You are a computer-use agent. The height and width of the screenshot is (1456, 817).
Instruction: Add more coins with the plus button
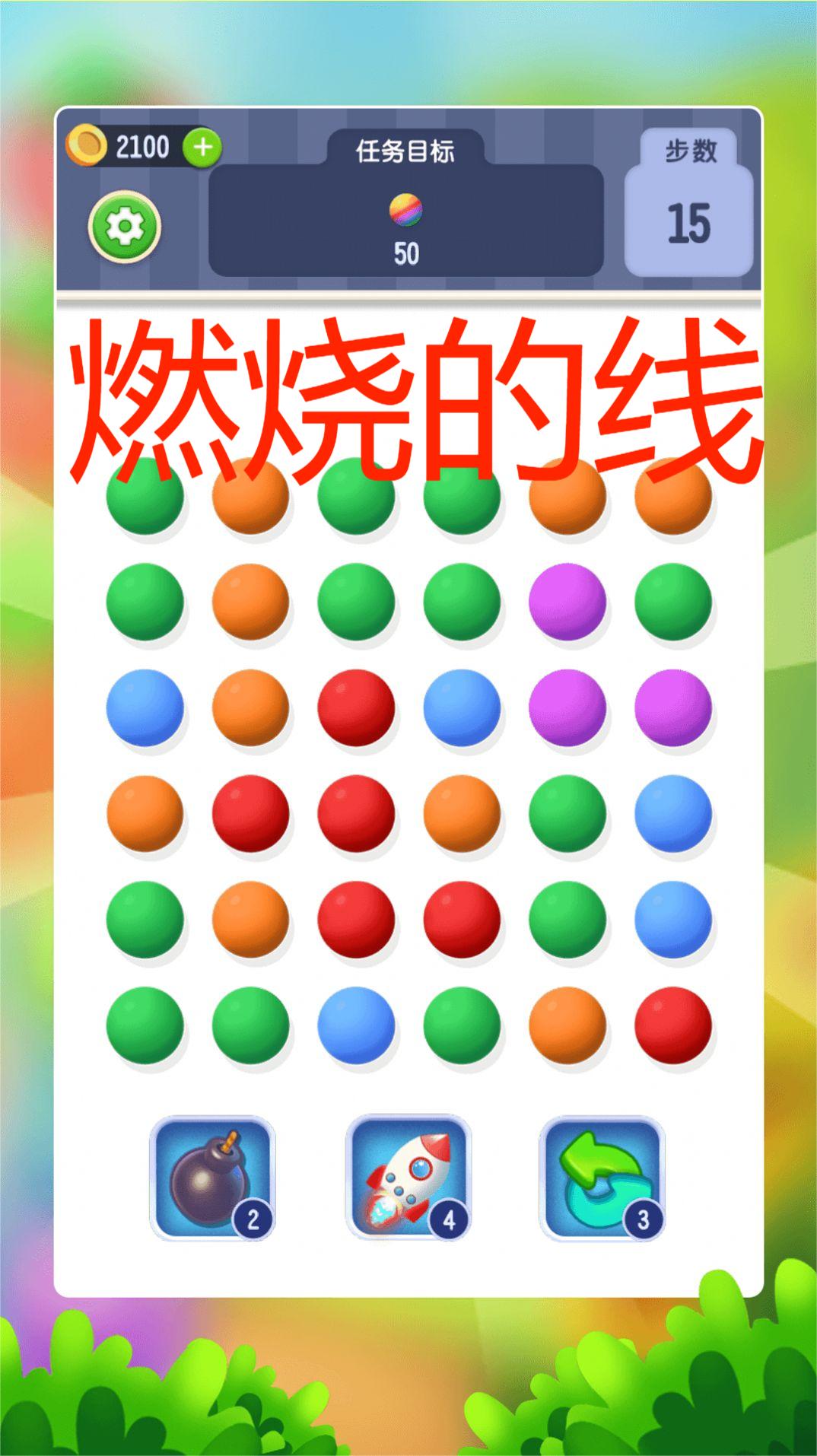202,147
